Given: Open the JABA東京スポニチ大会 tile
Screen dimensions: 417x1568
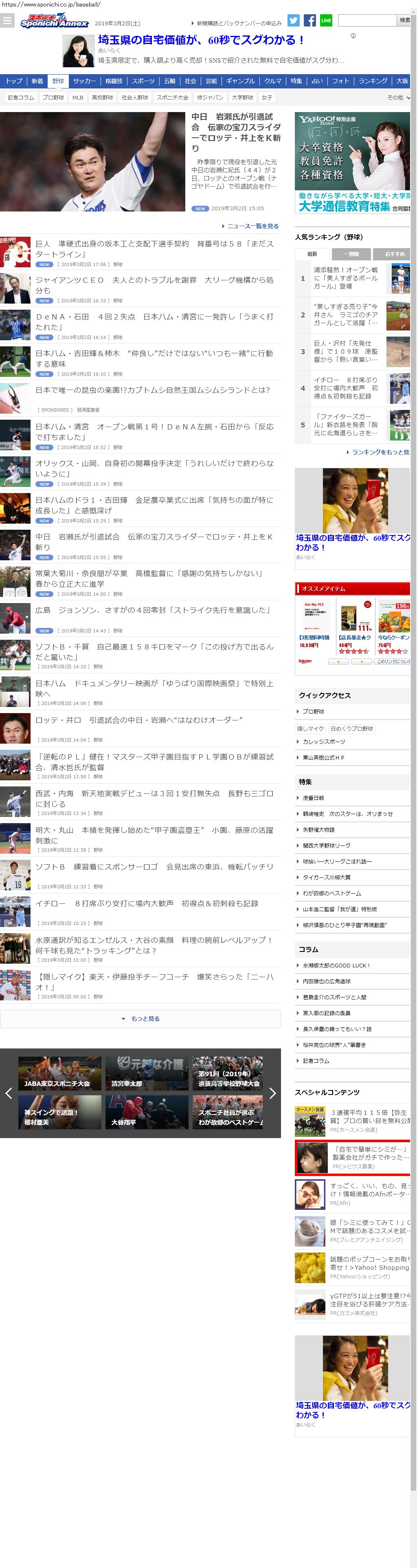Looking at the screenshot, I should coord(59,1072).
